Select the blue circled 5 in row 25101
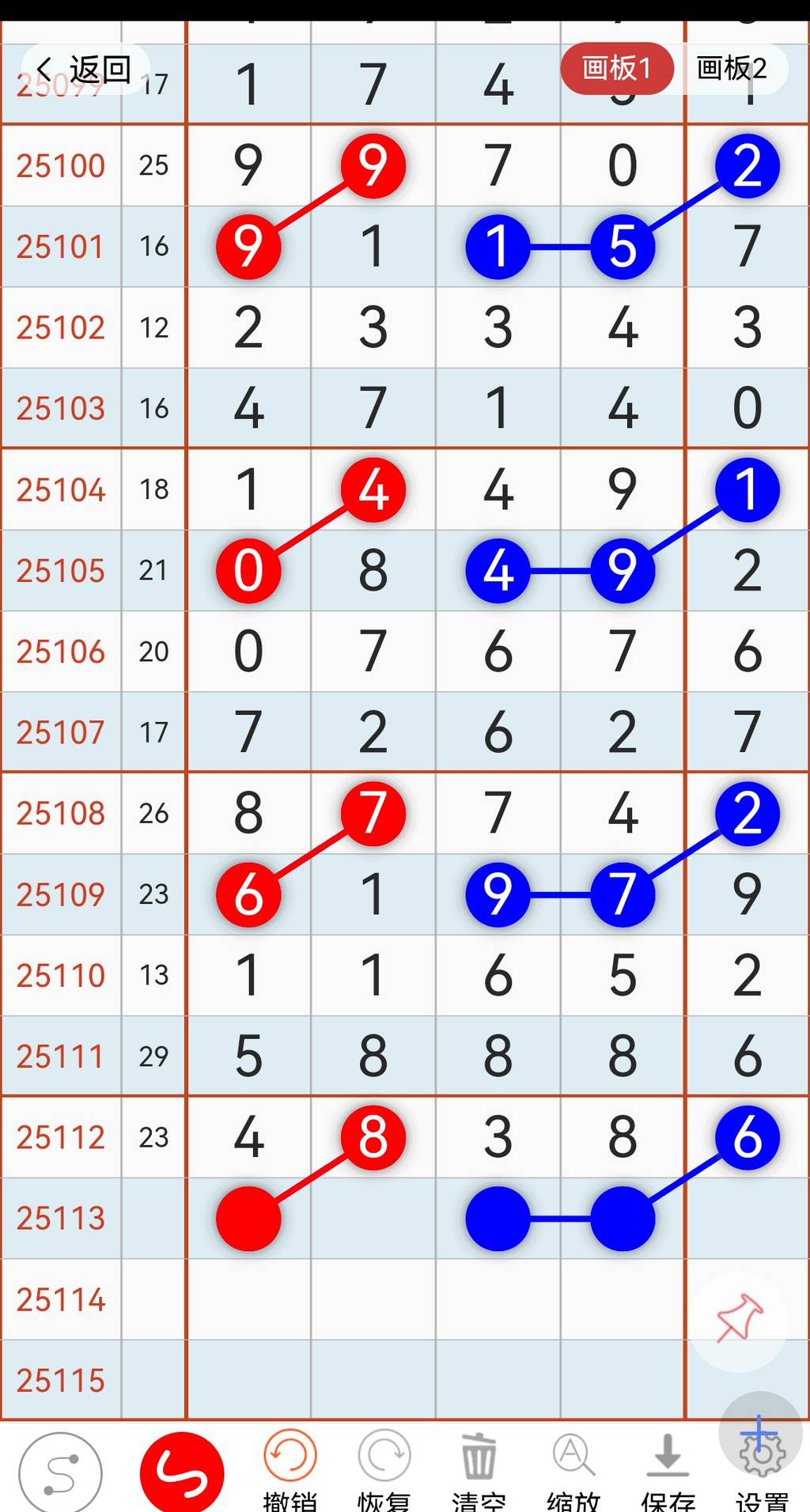 pyautogui.click(x=622, y=246)
